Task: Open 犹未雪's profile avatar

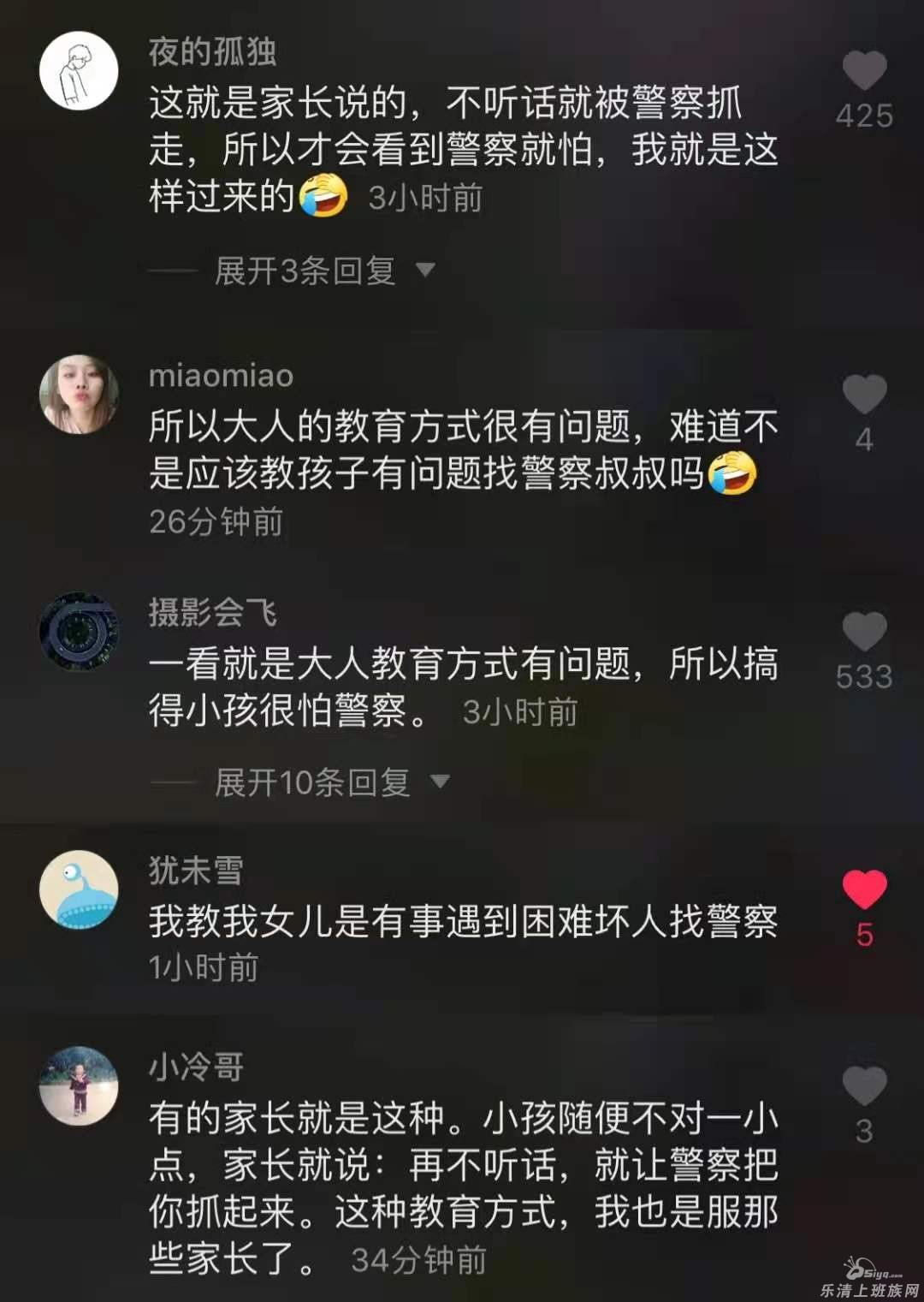Action: (79, 889)
